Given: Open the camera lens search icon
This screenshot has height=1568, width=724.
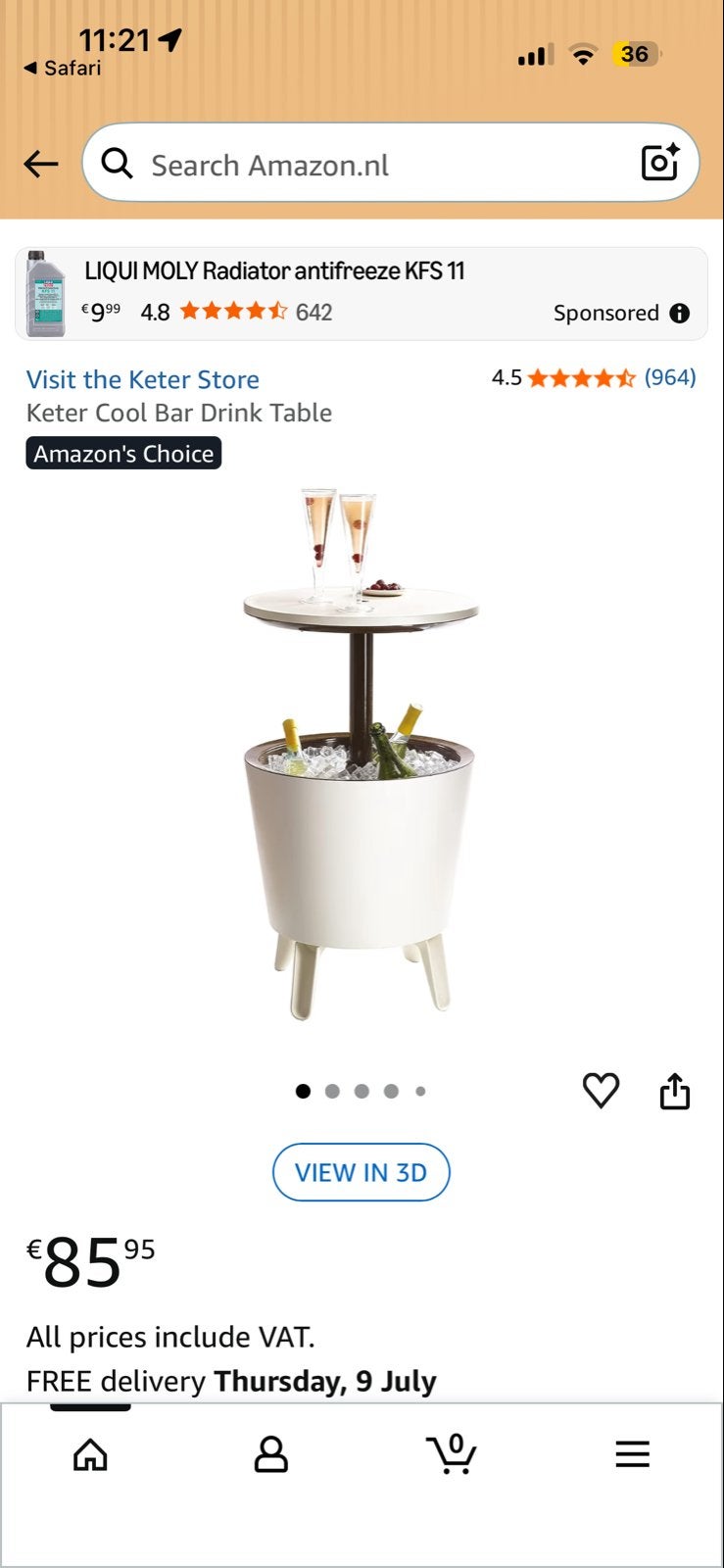Looking at the screenshot, I should pyautogui.click(x=660, y=163).
